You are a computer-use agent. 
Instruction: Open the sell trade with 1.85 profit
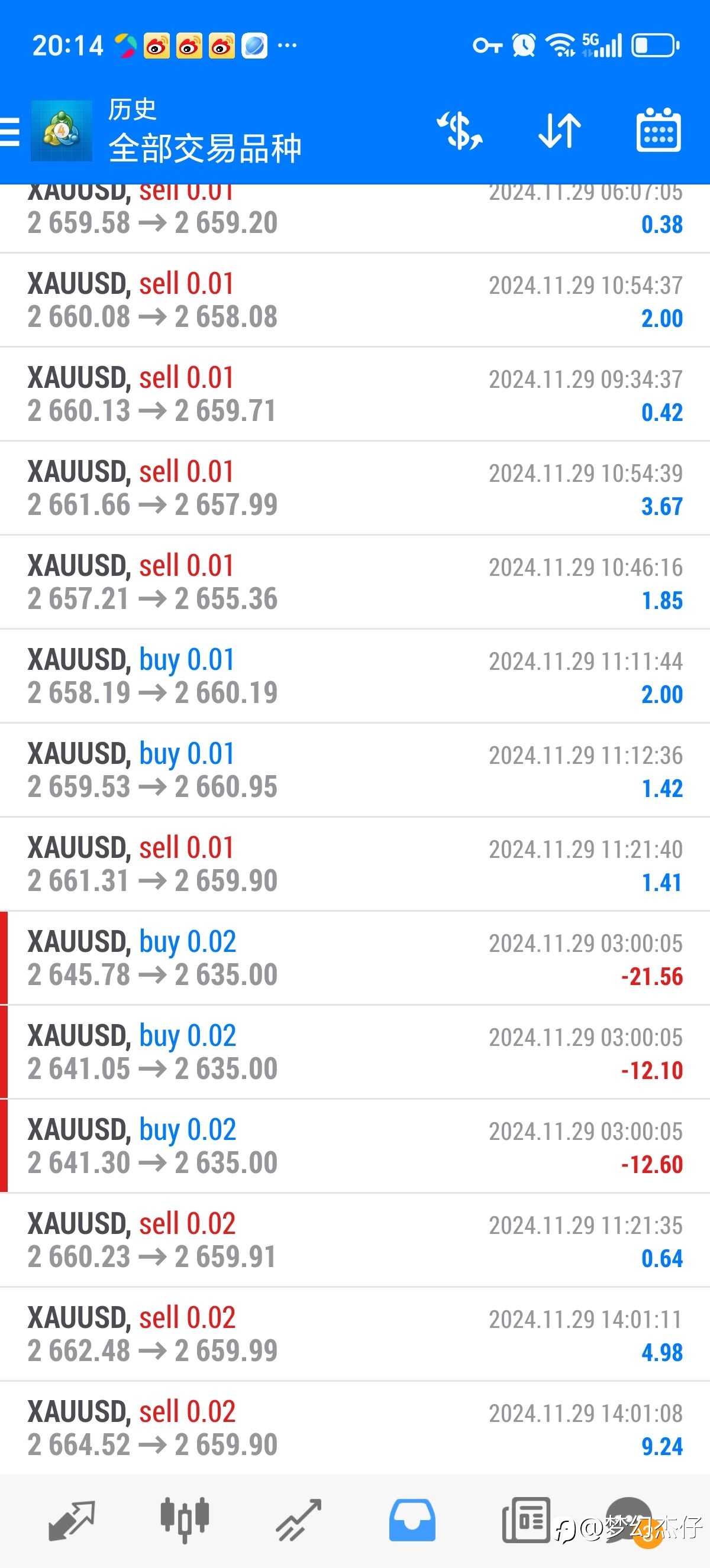click(355, 582)
